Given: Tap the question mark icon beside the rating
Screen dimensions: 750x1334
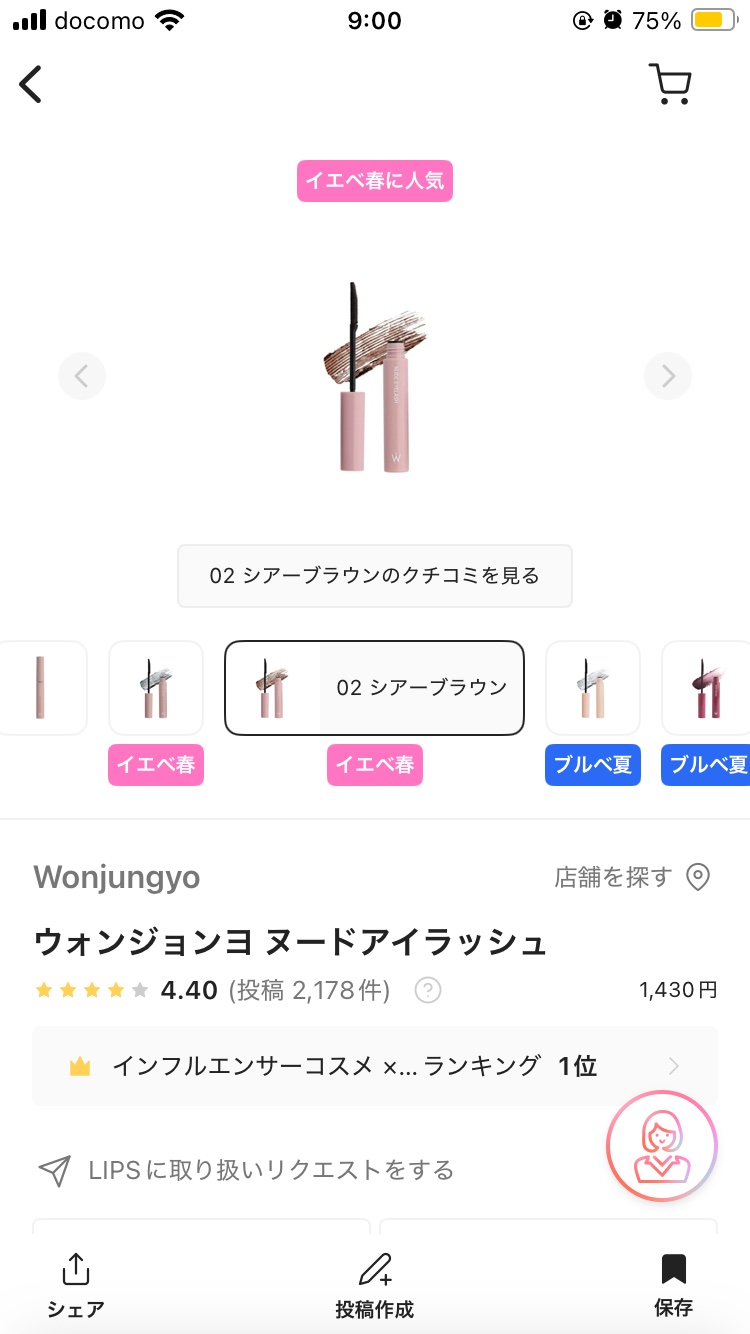Looking at the screenshot, I should pos(427,990).
